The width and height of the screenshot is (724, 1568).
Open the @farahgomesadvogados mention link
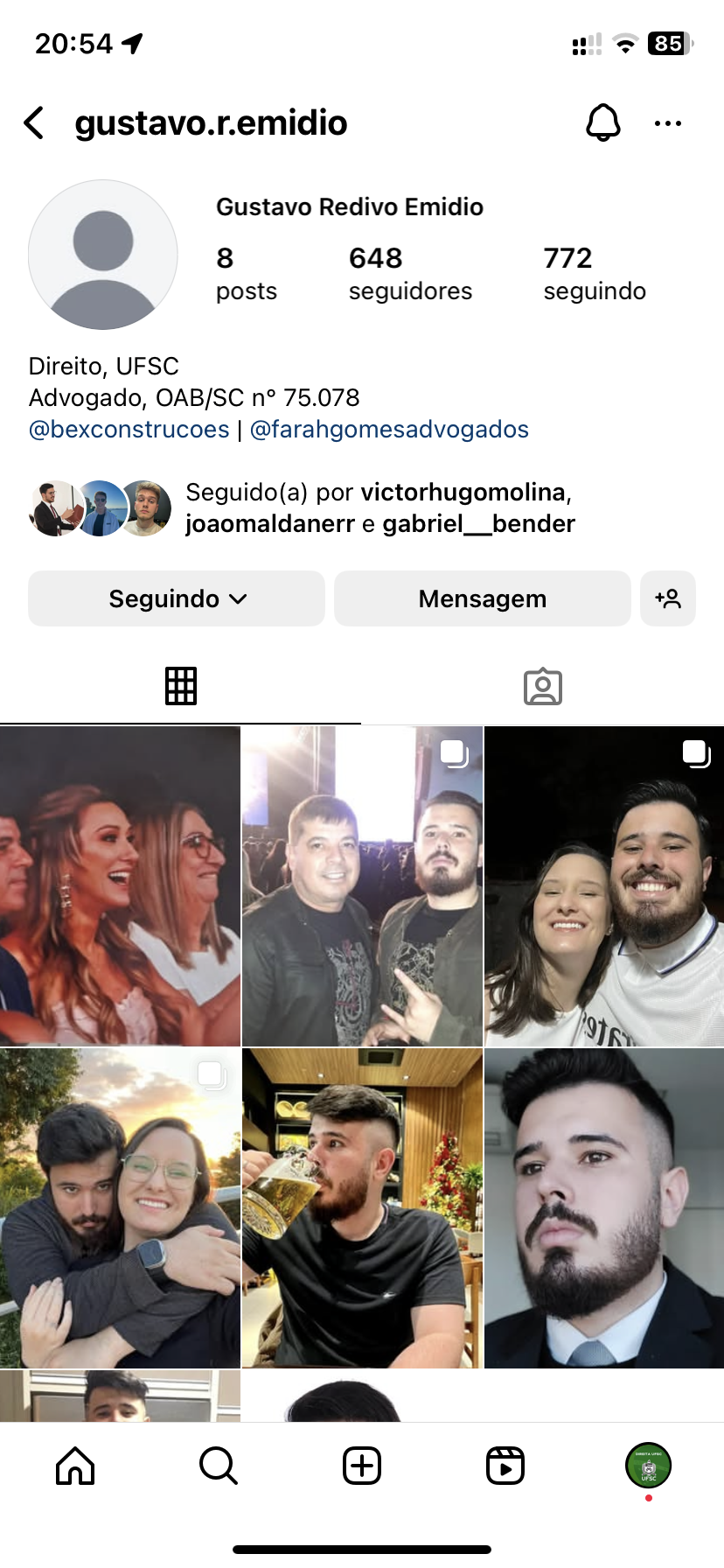point(389,430)
